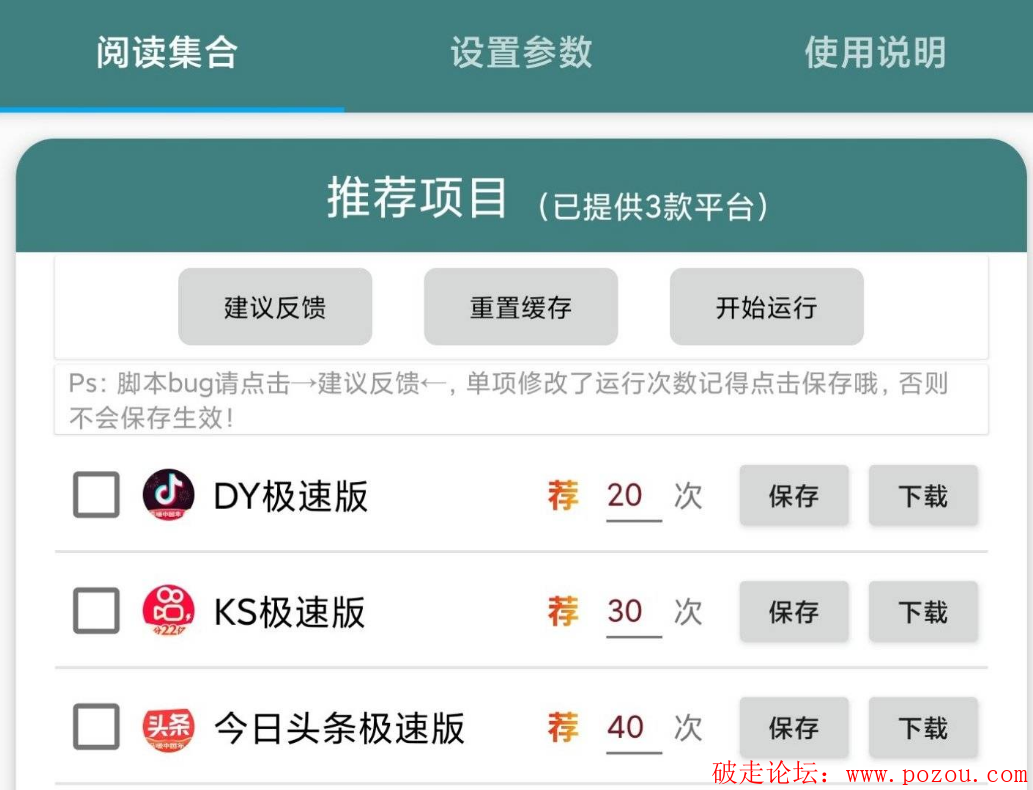Check the 今日头条极速版 checkbox
The width and height of the screenshot is (1033, 790).
pos(96,727)
